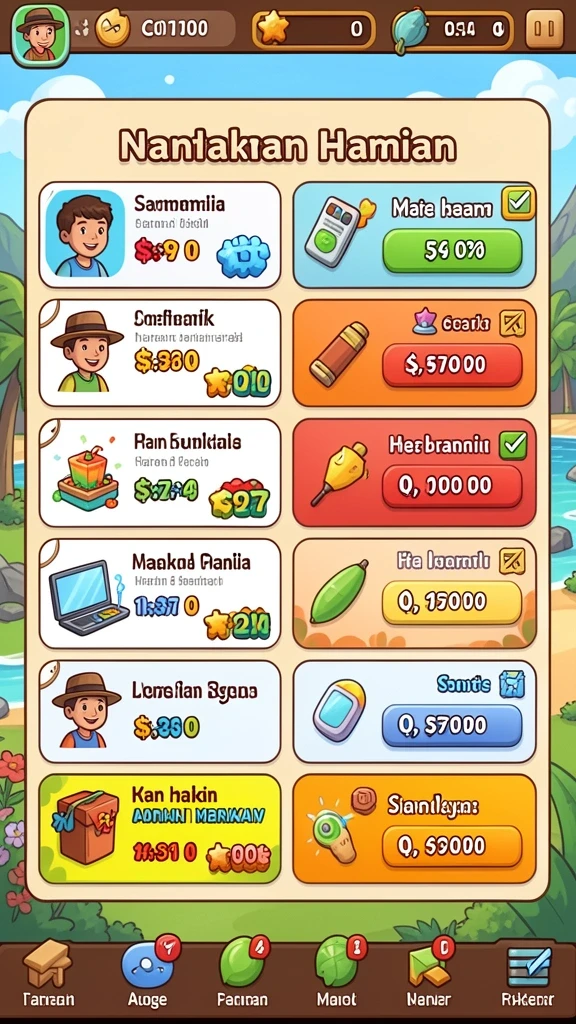Tap the blue Q, 57000 button
Viewport: 576px width, 1024px height.
click(x=452, y=726)
